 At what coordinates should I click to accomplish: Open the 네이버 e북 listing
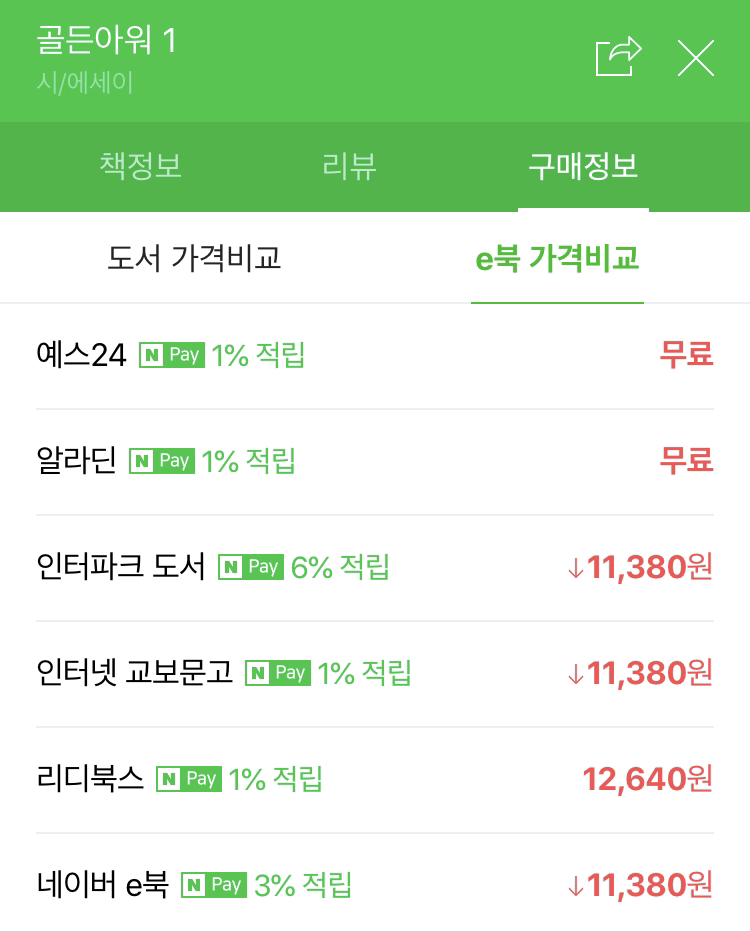pos(375,884)
